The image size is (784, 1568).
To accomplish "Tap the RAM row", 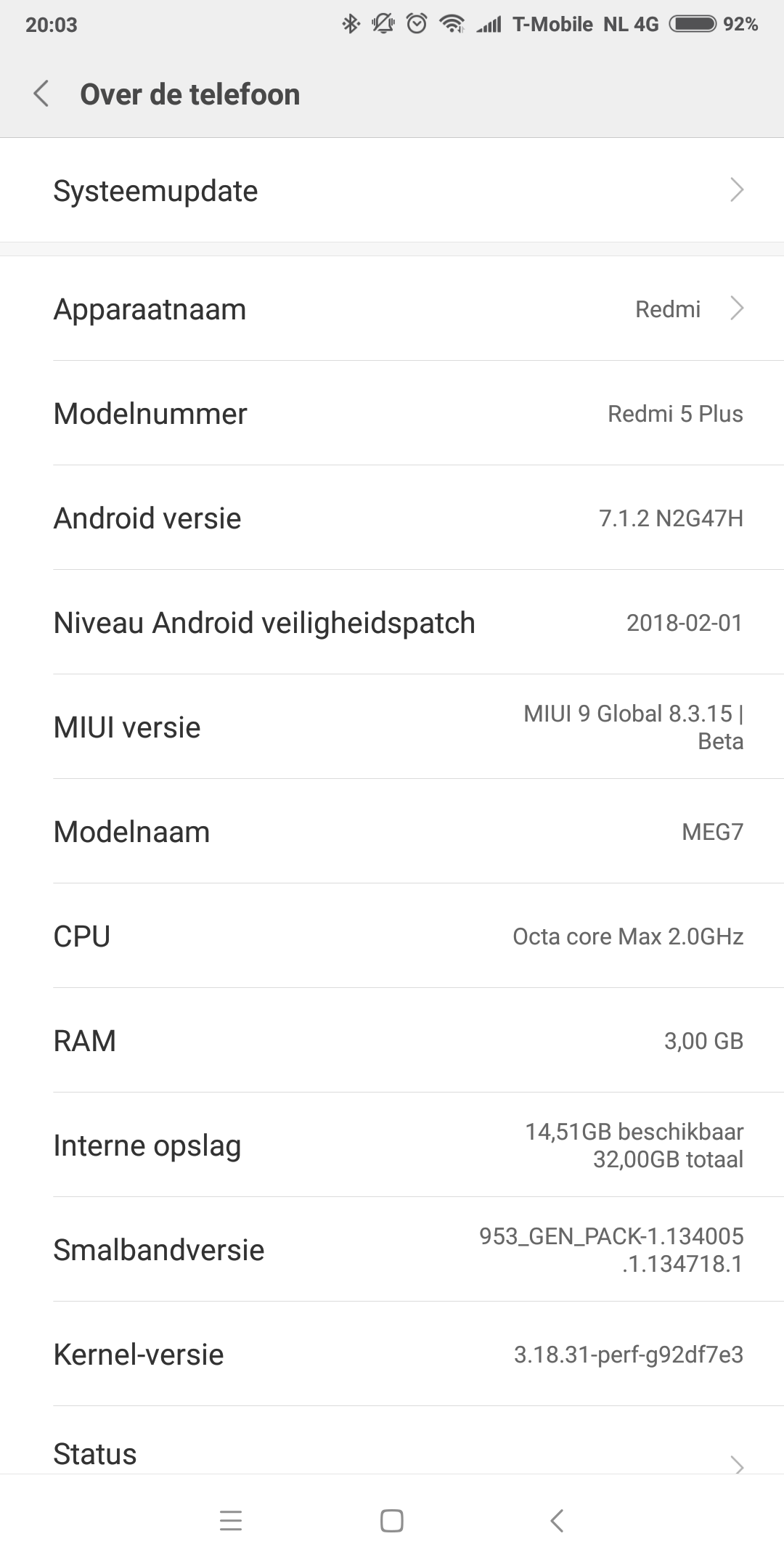I will click(392, 1041).
